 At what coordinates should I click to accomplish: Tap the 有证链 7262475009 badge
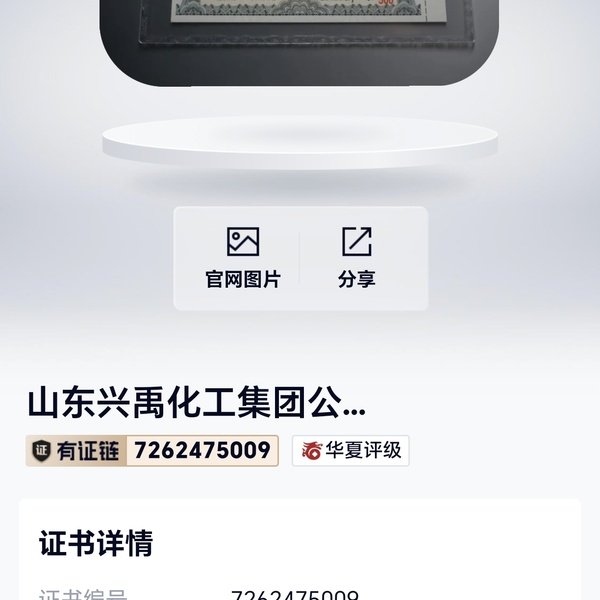pos(151,450)
